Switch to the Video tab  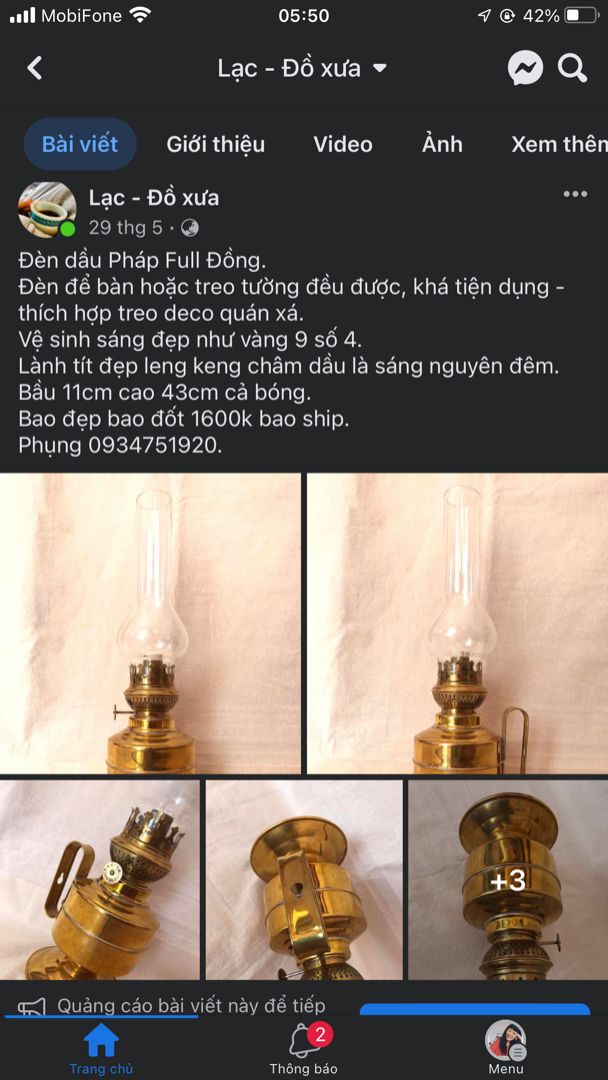[x=342, y=144]
